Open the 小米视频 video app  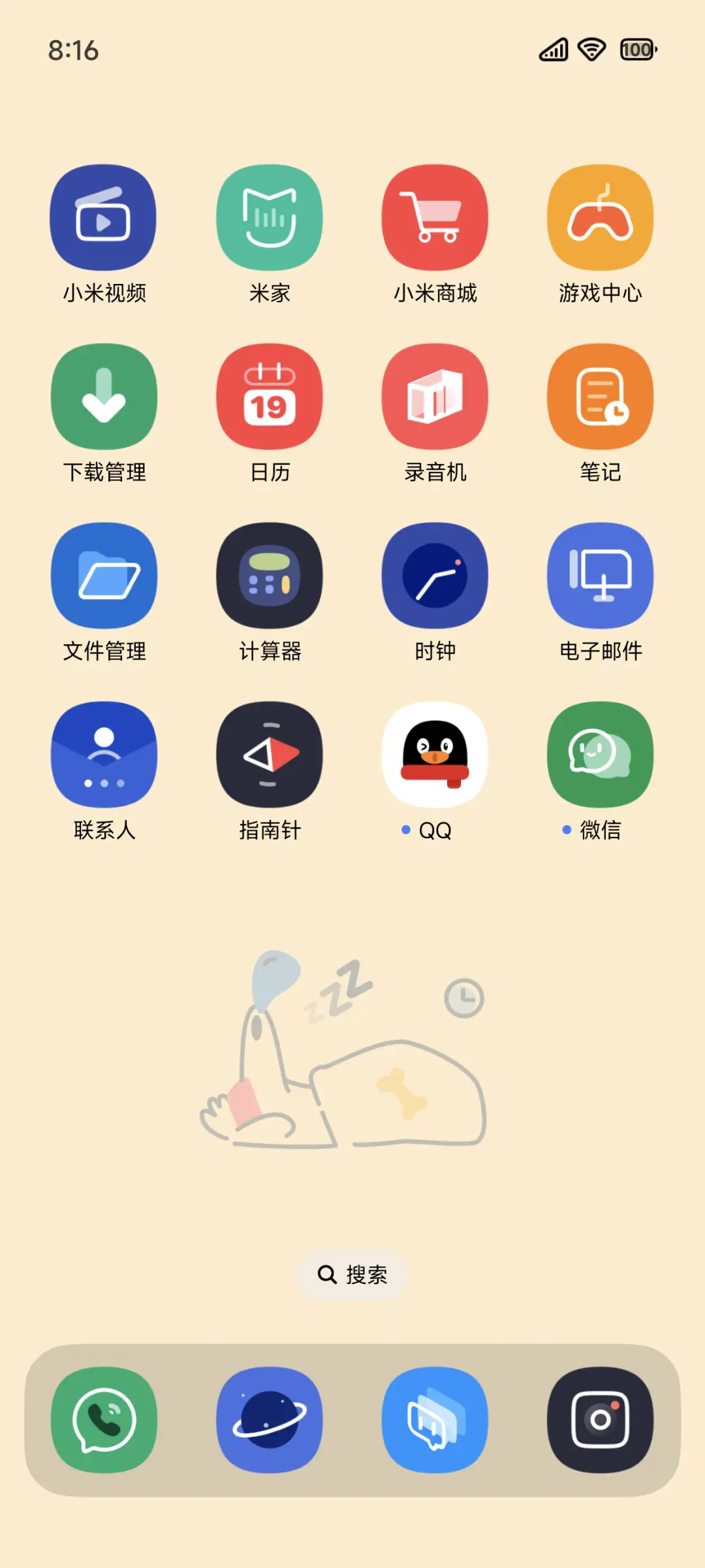point(104,217)
